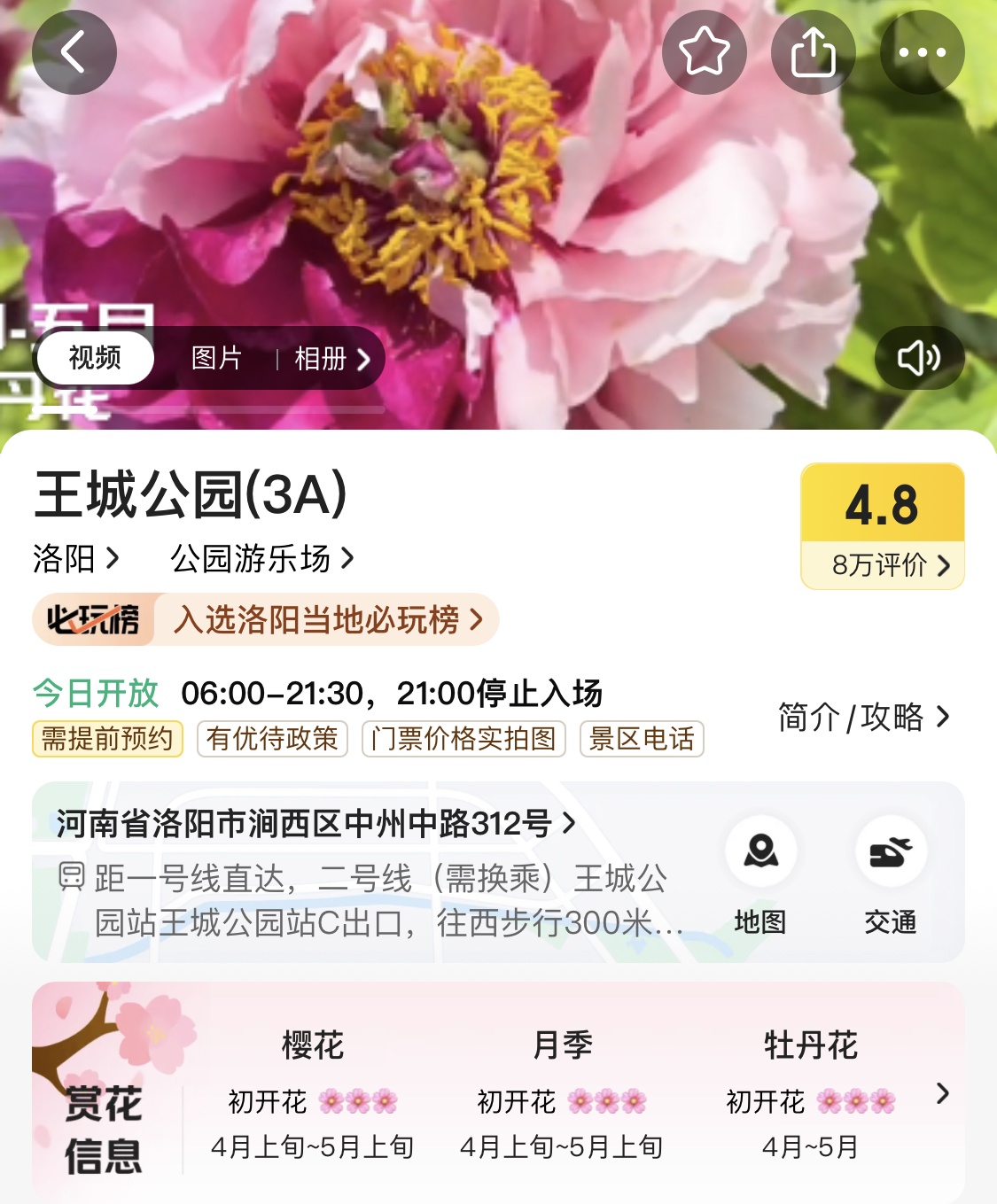The width and height of the screenshot is (997, 1204).
Task: Share 王城公园 via the share icon
Action: 813,52
